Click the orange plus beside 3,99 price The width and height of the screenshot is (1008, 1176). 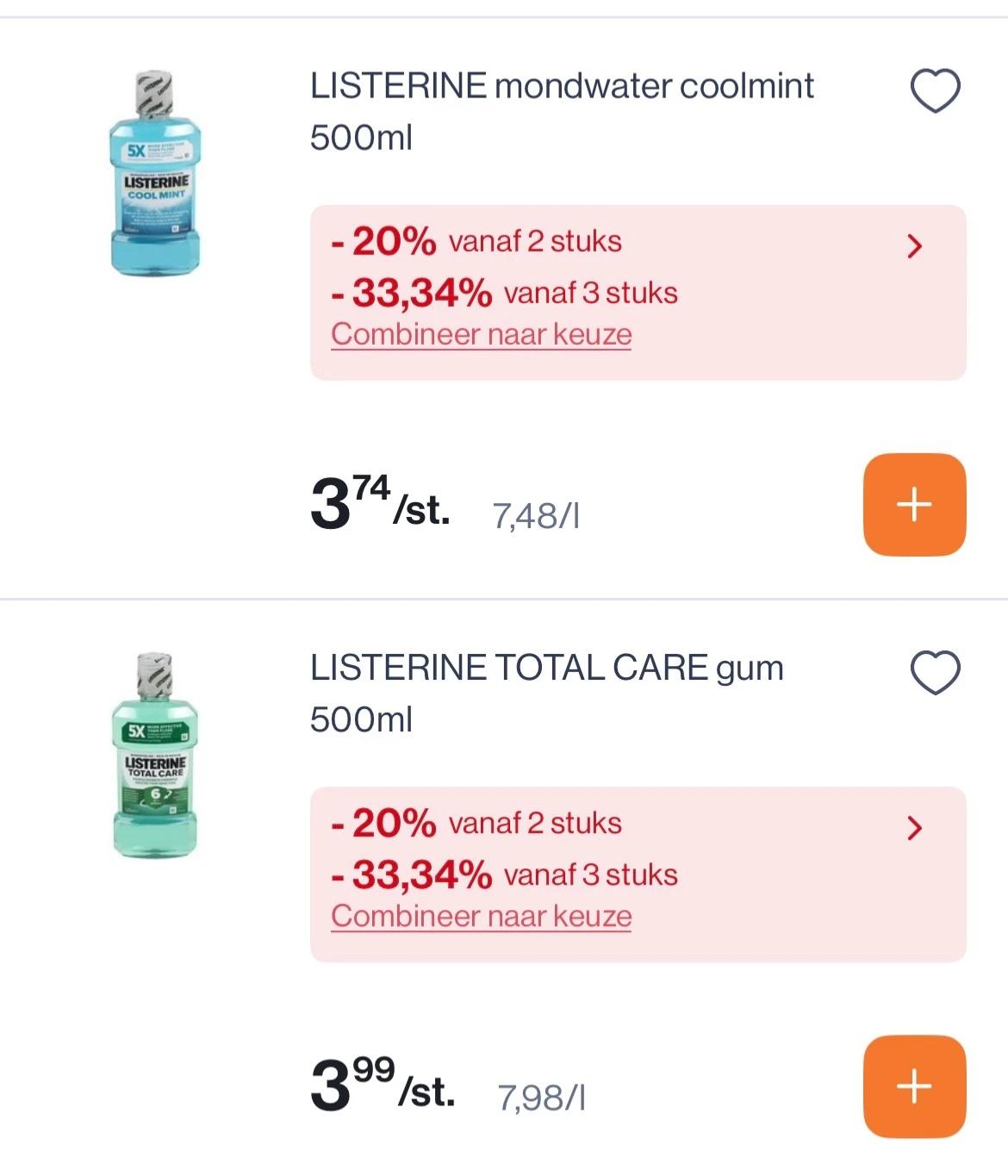click(913, 1086)
